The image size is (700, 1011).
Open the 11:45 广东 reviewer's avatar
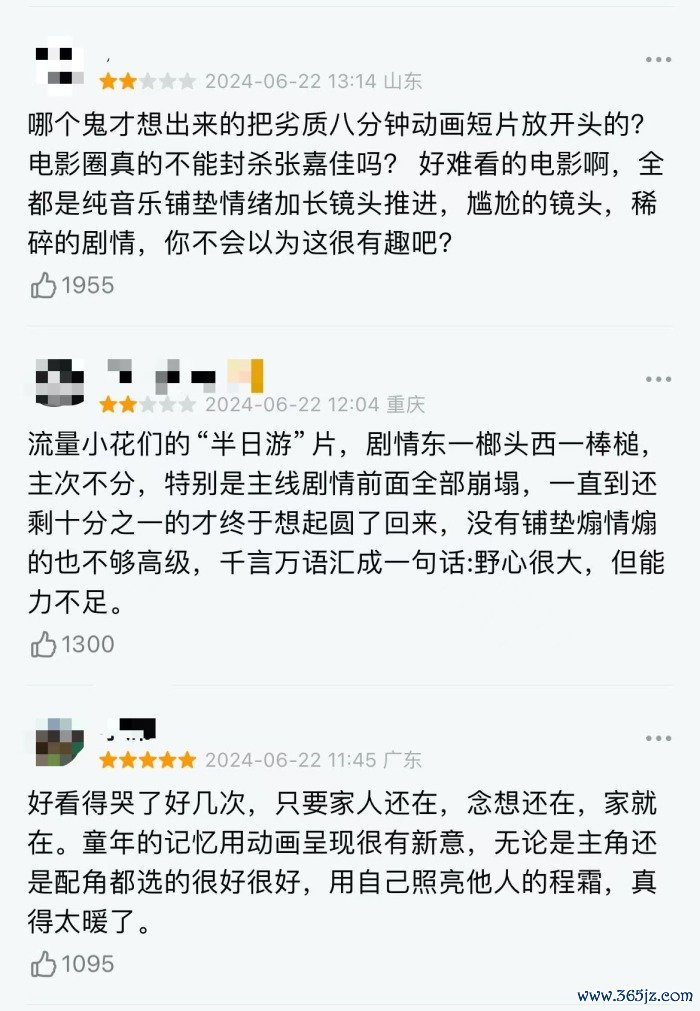(x=59, y=741)
